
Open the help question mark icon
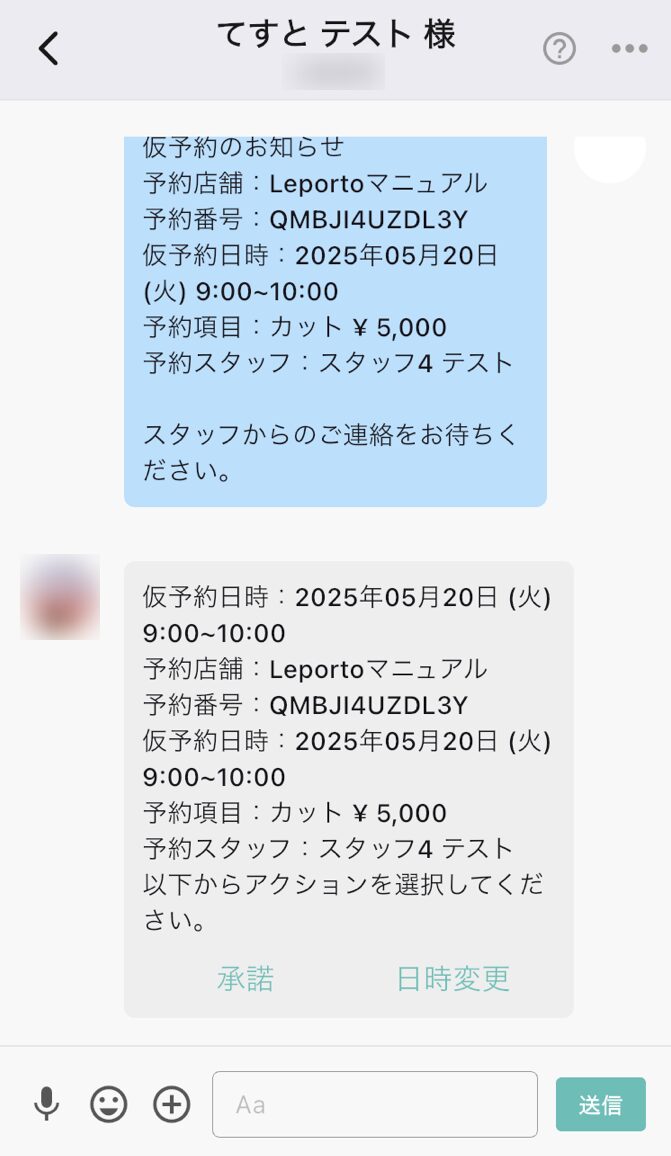[559, 49]
